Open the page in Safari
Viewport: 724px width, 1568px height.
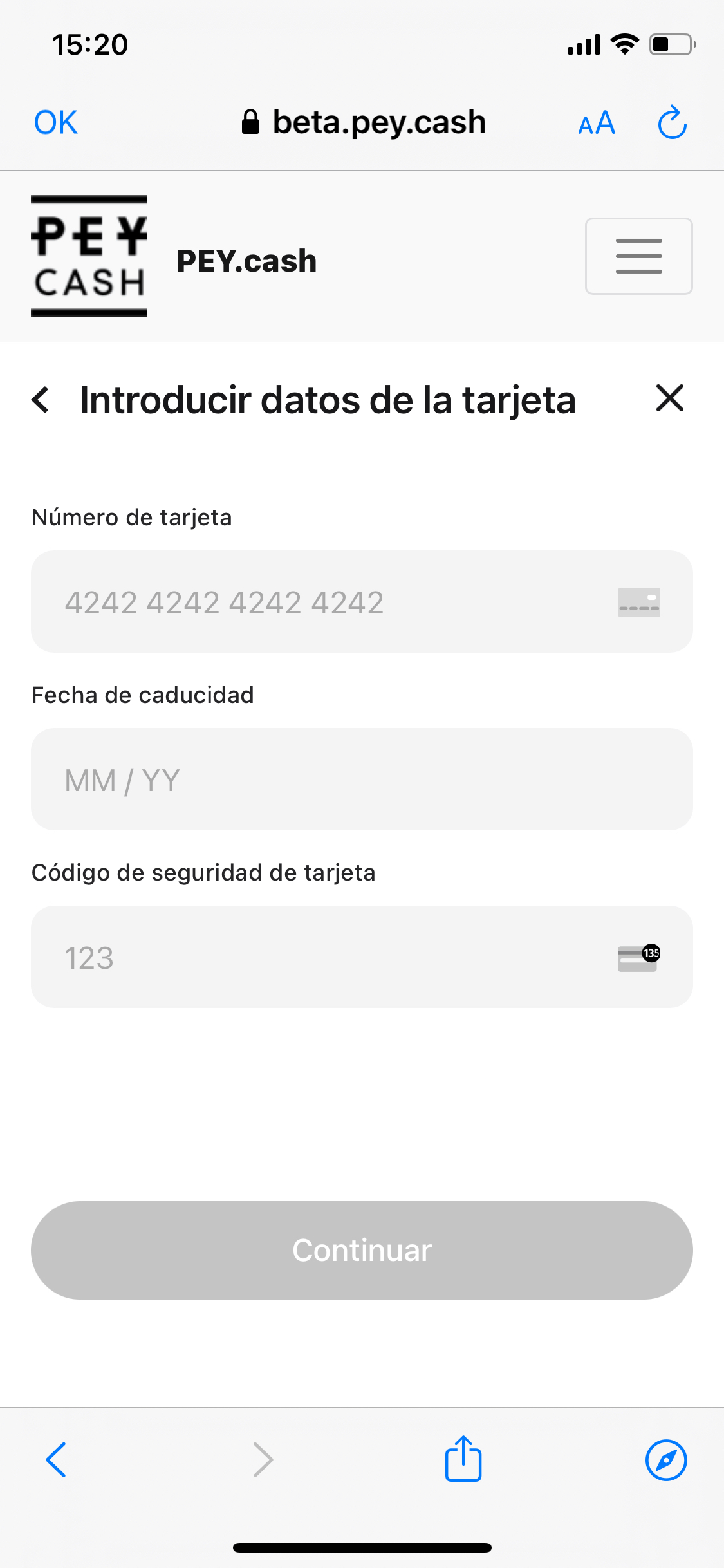(666, 1460)
